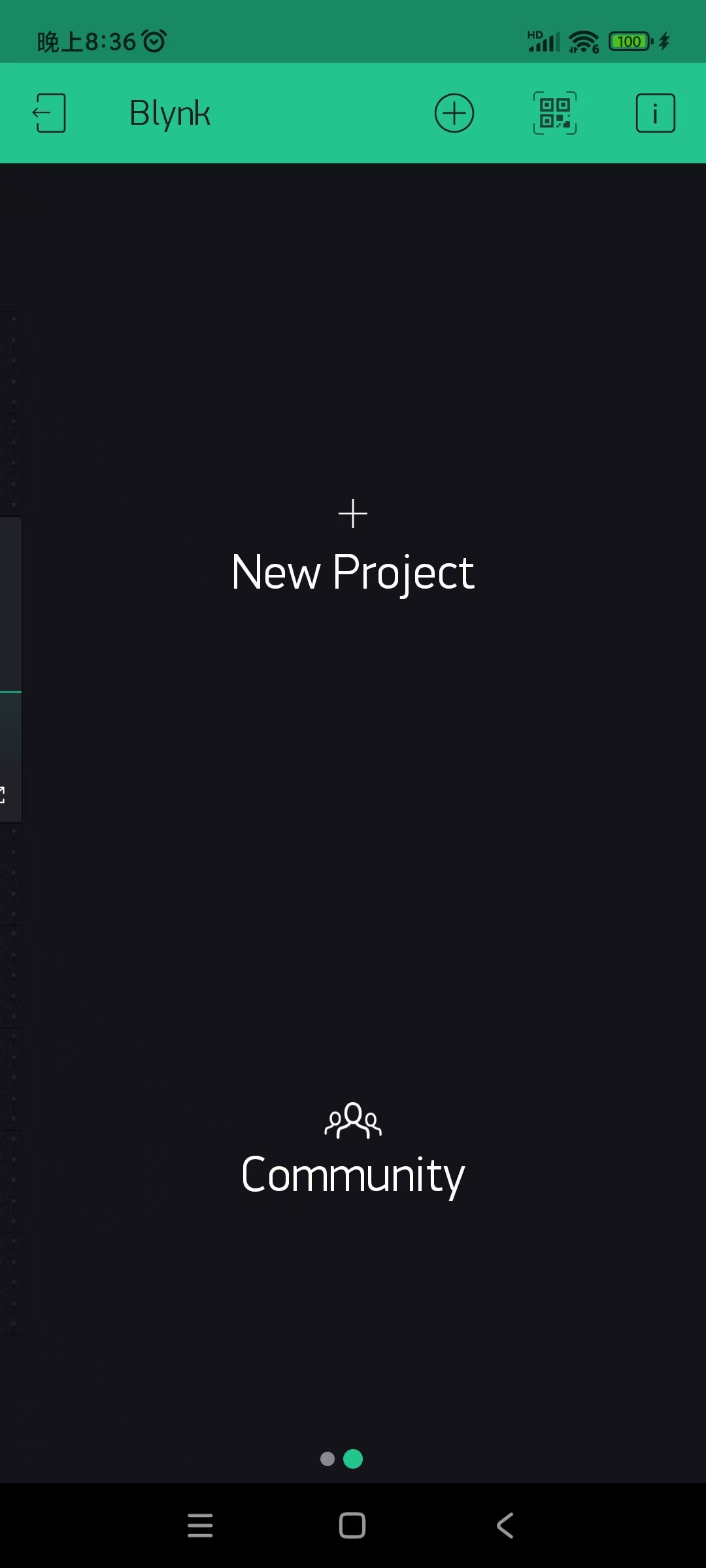
Task: Add a project with the plus circle icon
Action: coord(454,113)
